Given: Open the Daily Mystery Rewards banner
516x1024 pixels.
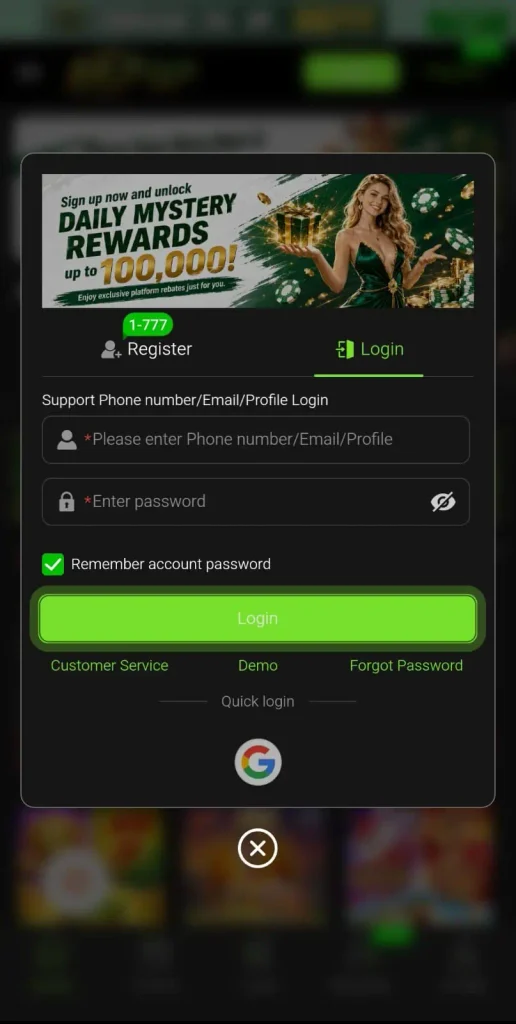Looking at the screenshot, I should (x=258, y=240).
